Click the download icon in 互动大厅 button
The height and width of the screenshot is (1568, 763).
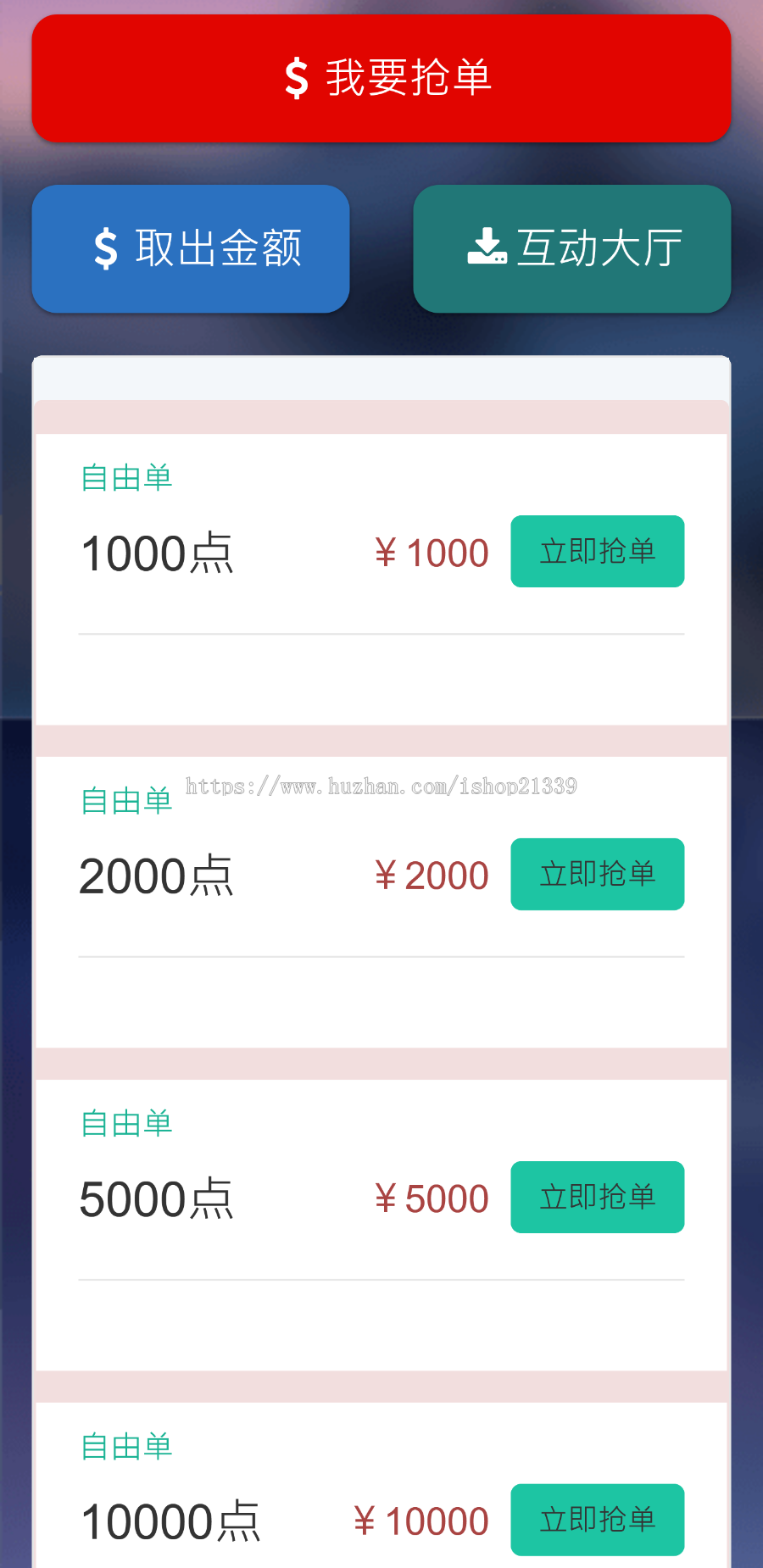coord(487,247)
